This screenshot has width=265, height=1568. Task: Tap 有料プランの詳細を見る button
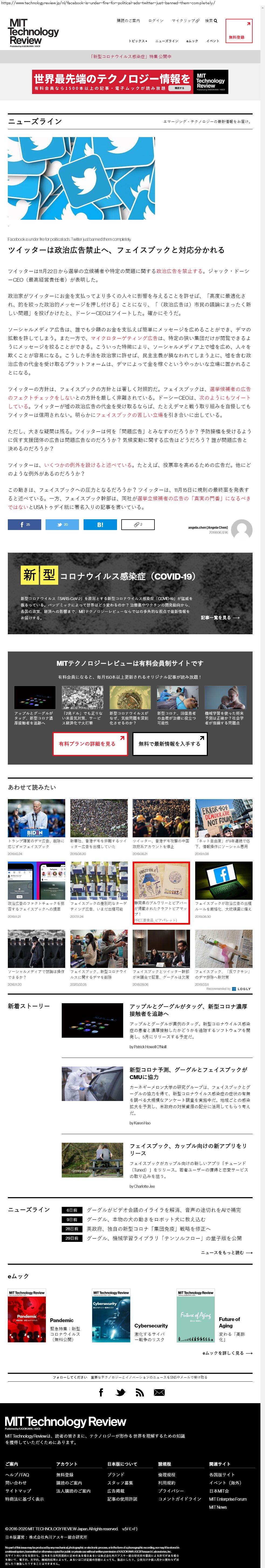click(90, 744)
